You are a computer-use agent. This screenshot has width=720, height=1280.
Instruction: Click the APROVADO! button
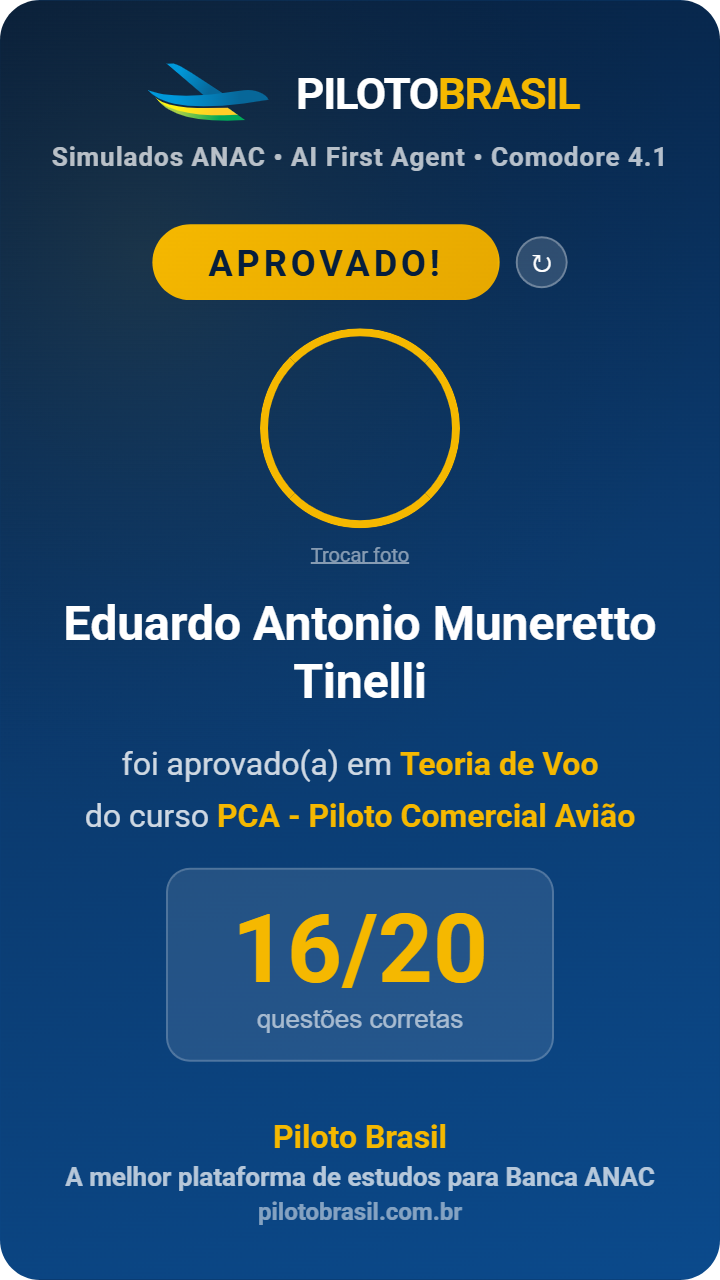tap(325, 262)
